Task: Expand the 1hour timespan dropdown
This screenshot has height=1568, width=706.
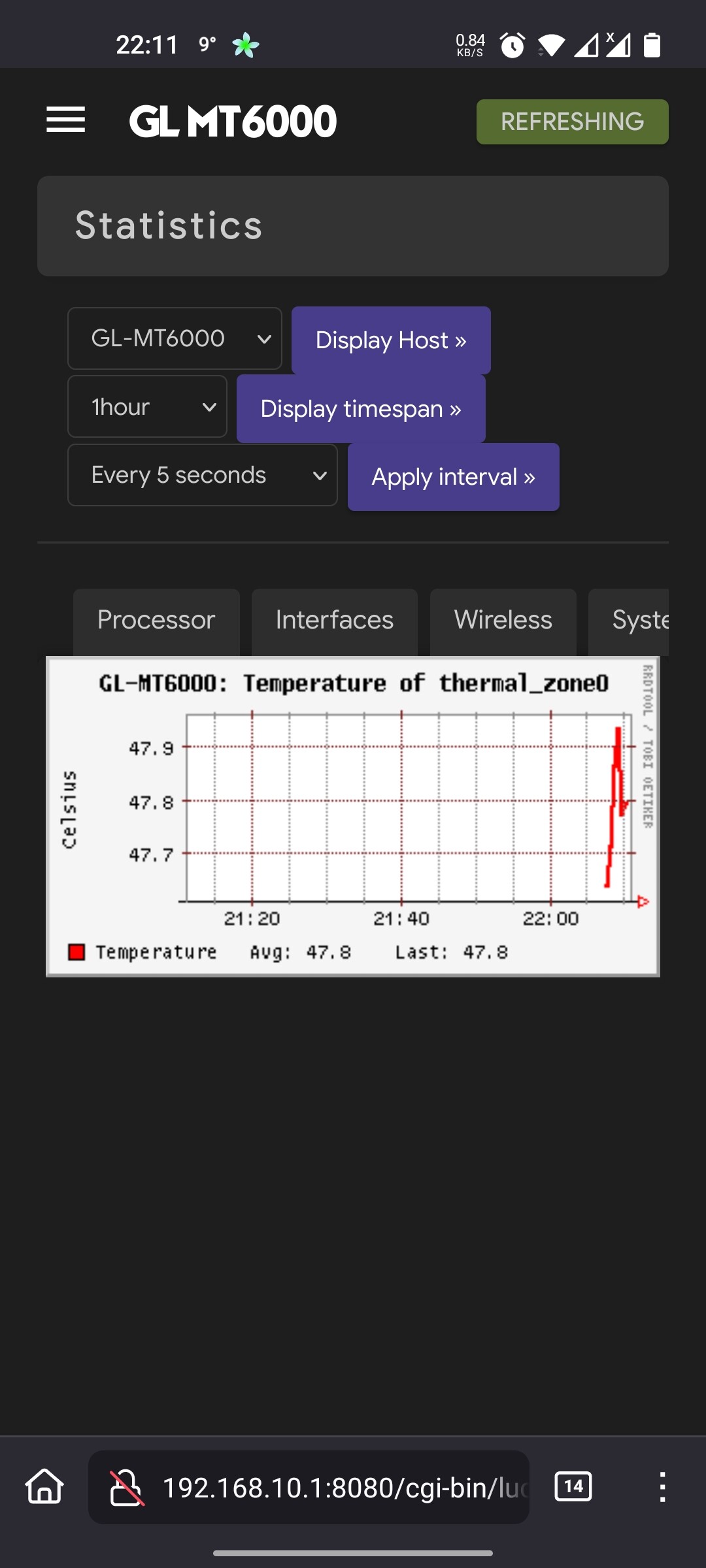Action: pyautogui.click(x=147, y=406)
